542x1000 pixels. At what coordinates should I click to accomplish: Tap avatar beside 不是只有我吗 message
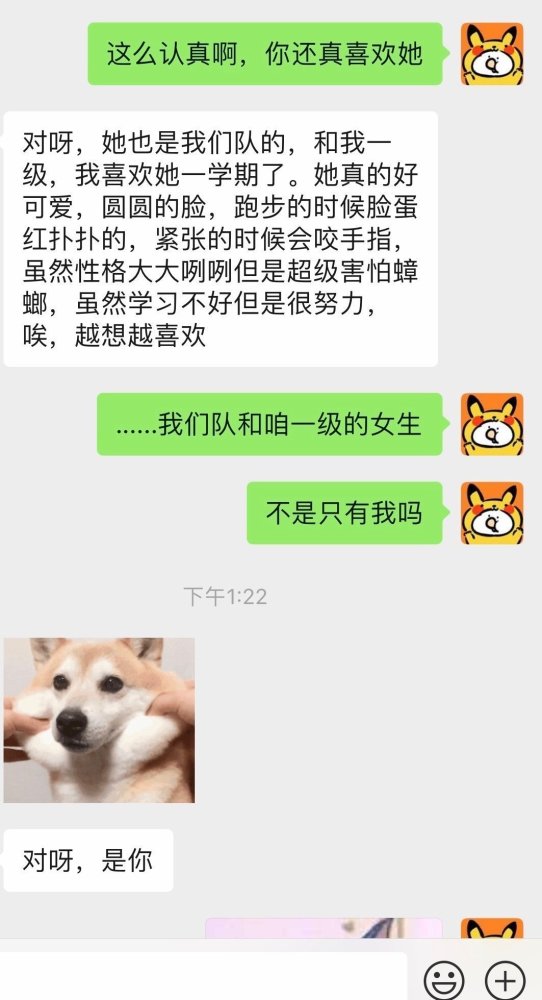pyautogui.click(x=492, y=513)
